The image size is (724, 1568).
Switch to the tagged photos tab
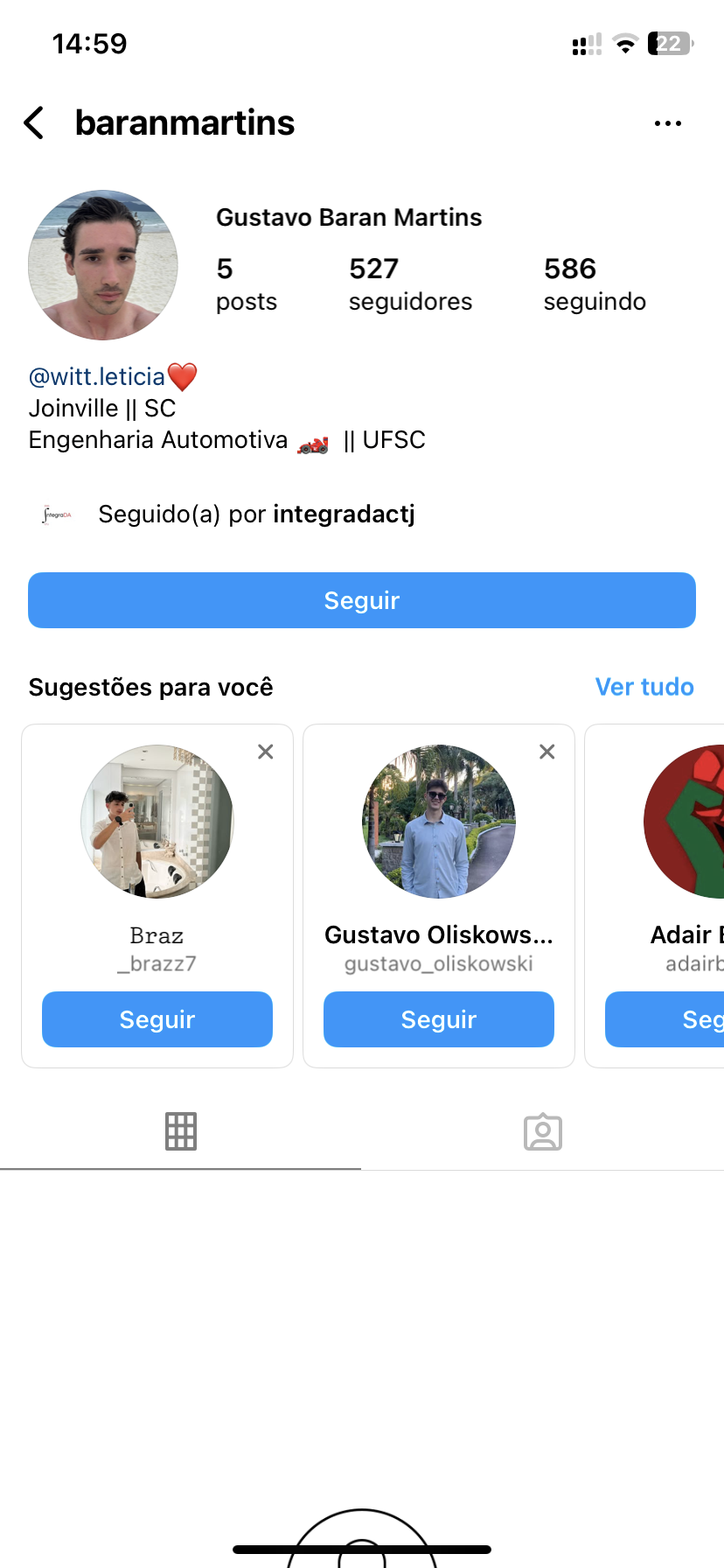pyautogui.click(x=542, y=1131)
